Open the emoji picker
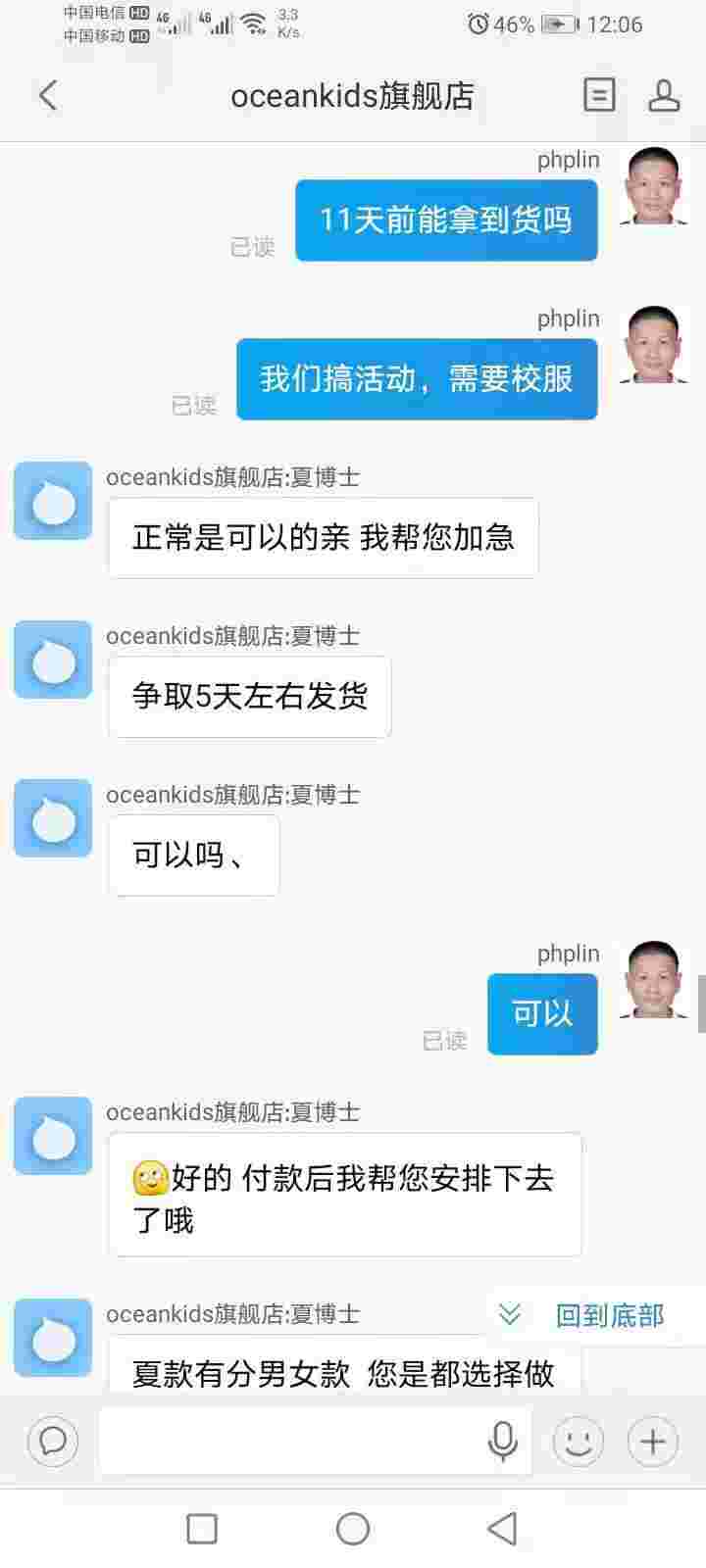 (x=579, y=1441)
